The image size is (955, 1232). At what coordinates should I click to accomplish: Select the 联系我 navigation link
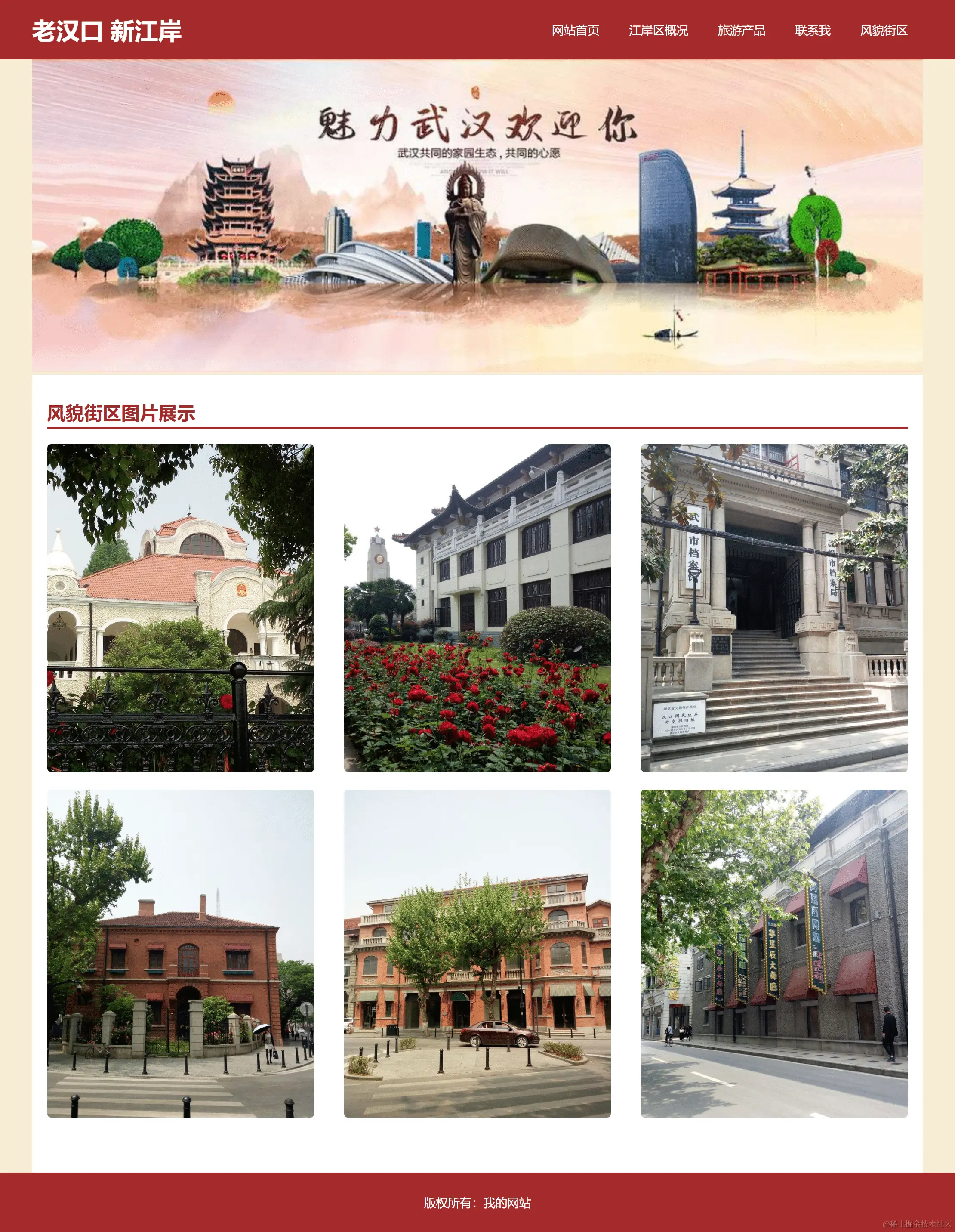point(812,31)
